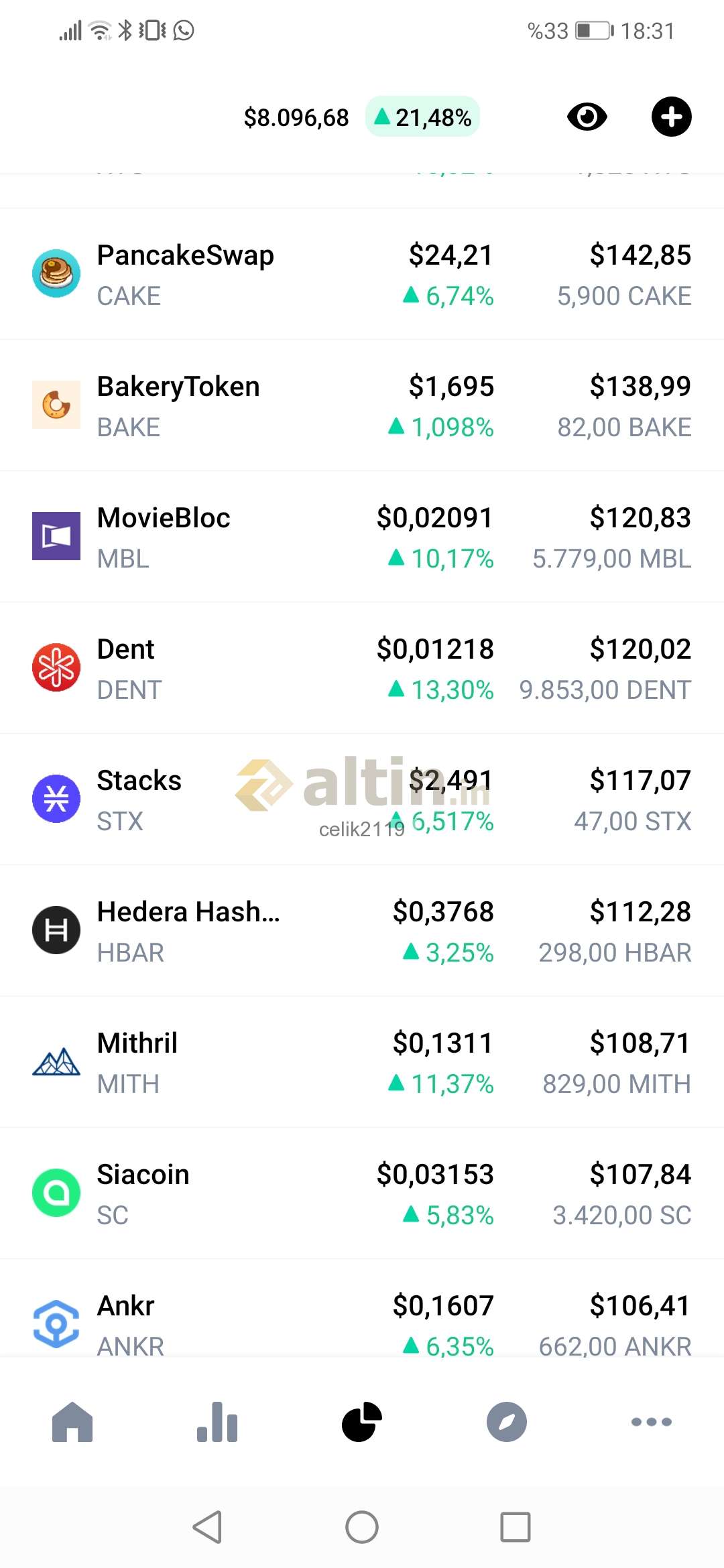Switch to the bar chart markets tab
Viewport: 724px width, 1568px height.
click(217, 1421)
